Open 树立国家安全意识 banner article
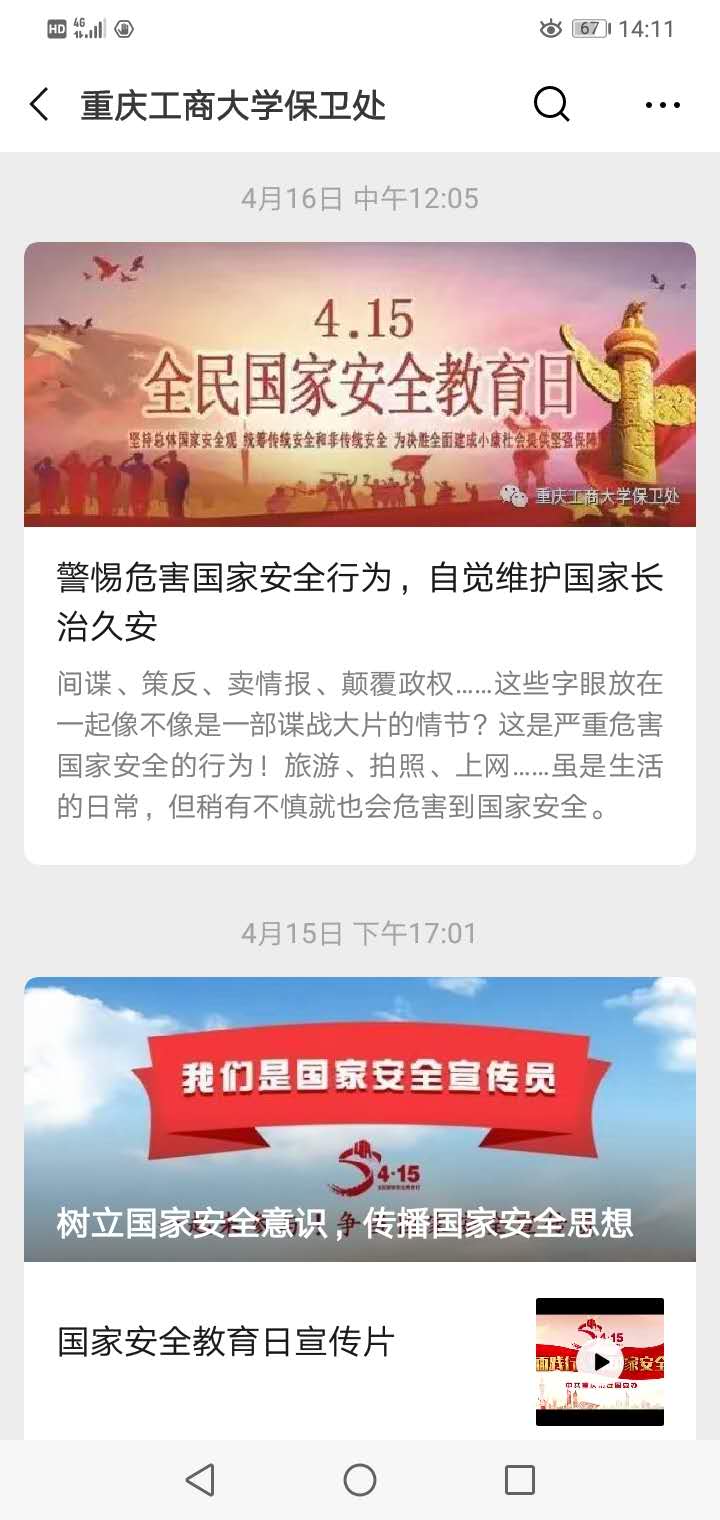Screen dimensions: 720x1520 pyautogui.click(x=359, y=1118)
